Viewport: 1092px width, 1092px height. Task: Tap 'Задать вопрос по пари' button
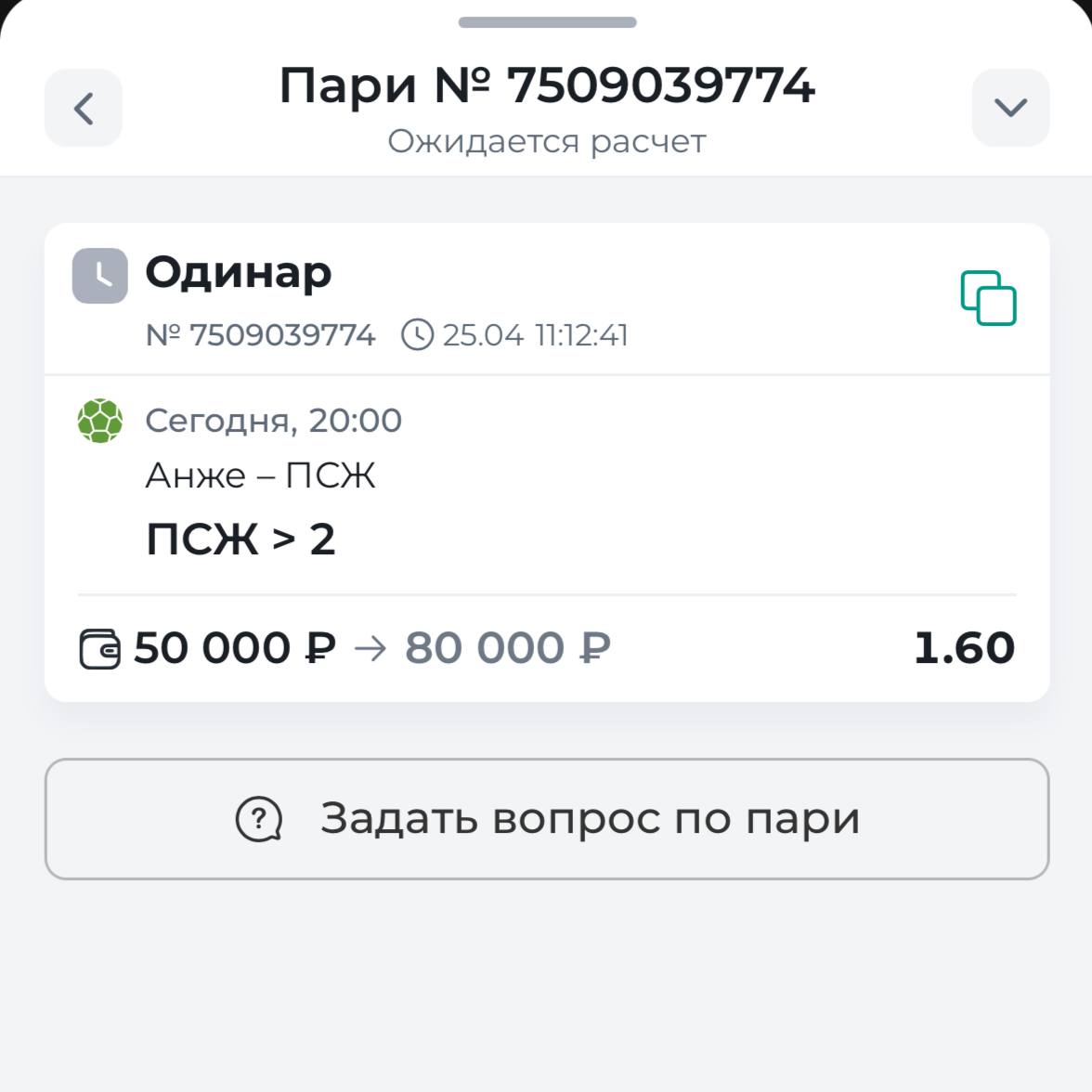tap(547, 819)
